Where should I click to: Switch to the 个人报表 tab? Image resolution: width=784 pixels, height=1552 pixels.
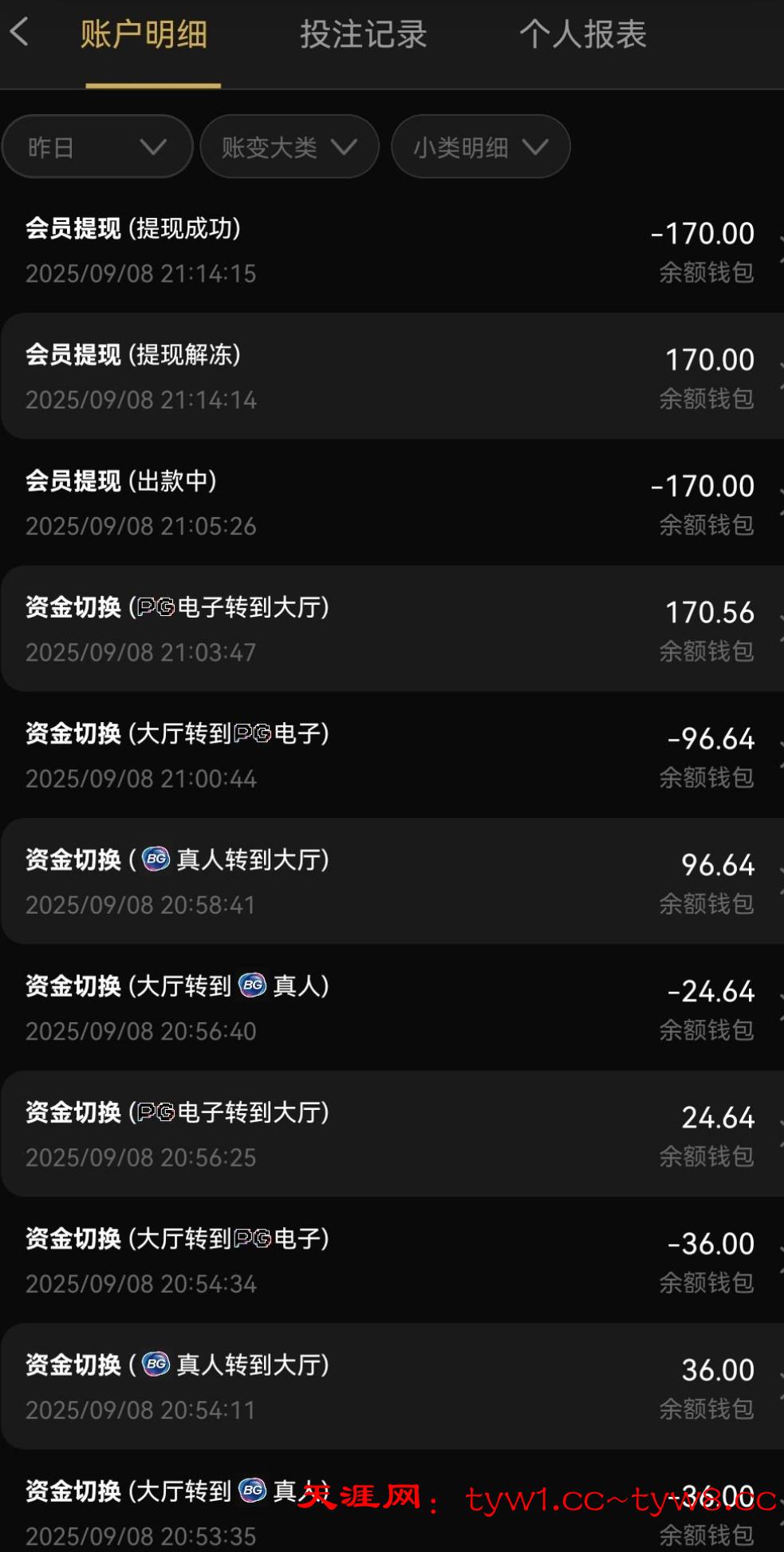click(582, 34)
